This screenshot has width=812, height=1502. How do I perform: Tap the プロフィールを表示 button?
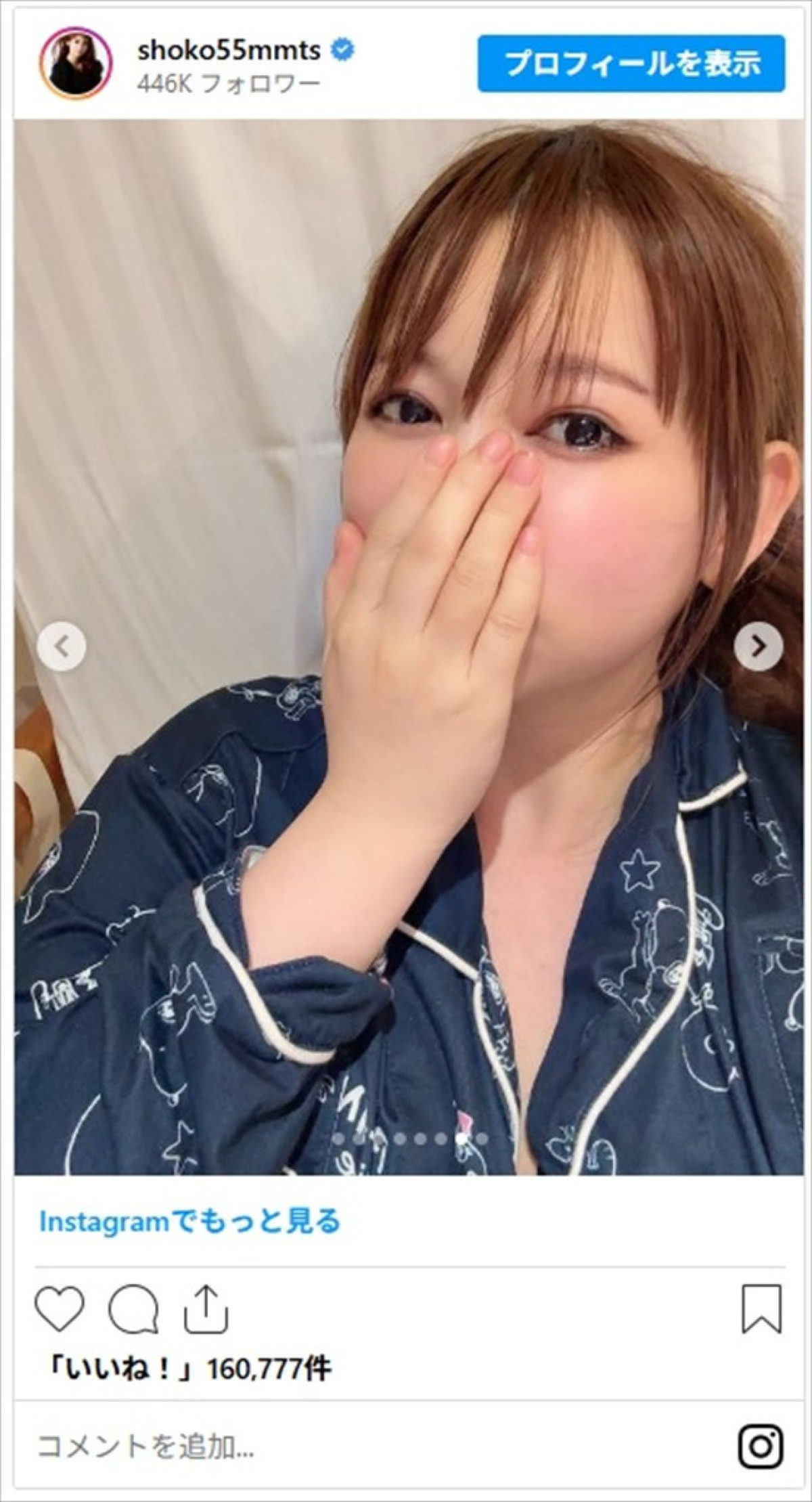pyautogui.click(x=631, y=64)
